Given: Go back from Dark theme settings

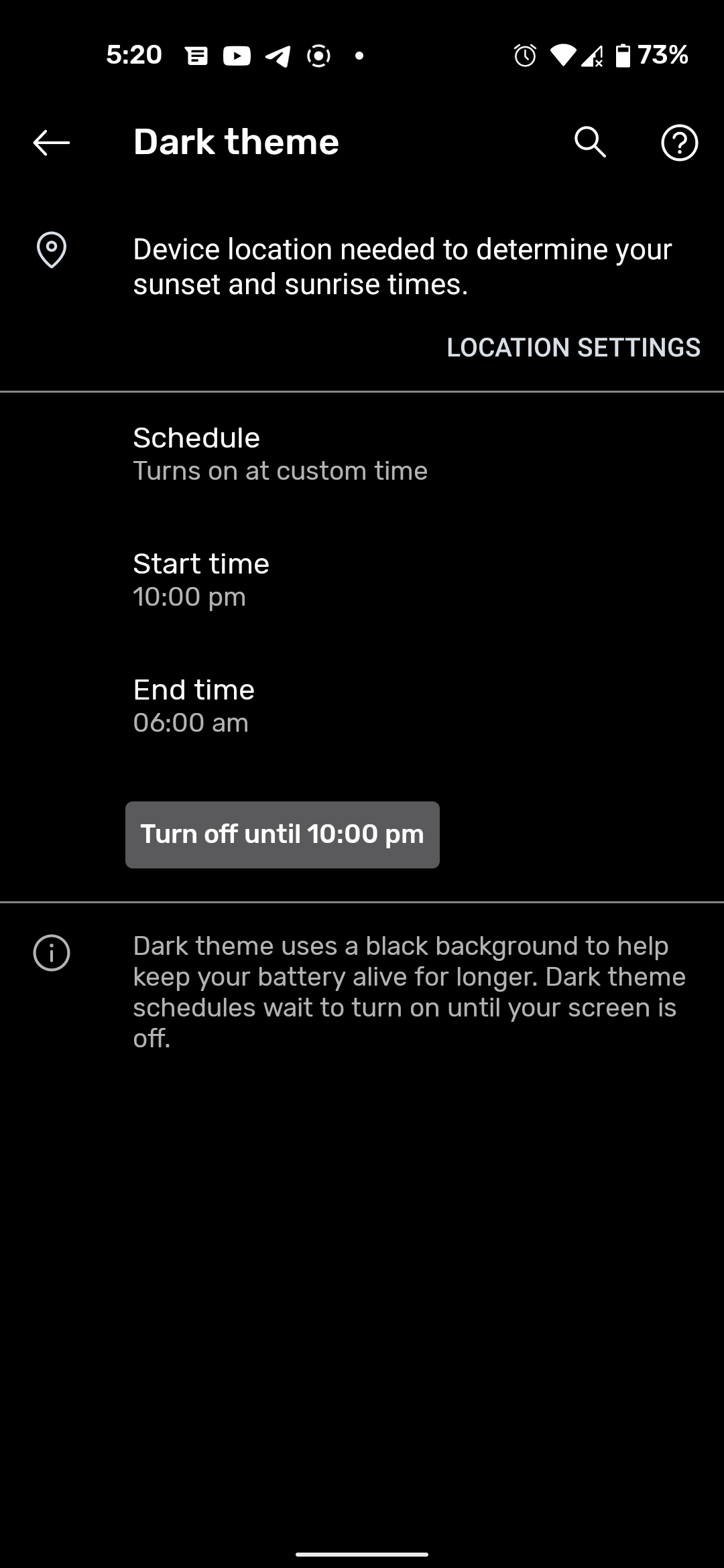Looking at the screenshot, I should 52,143.
